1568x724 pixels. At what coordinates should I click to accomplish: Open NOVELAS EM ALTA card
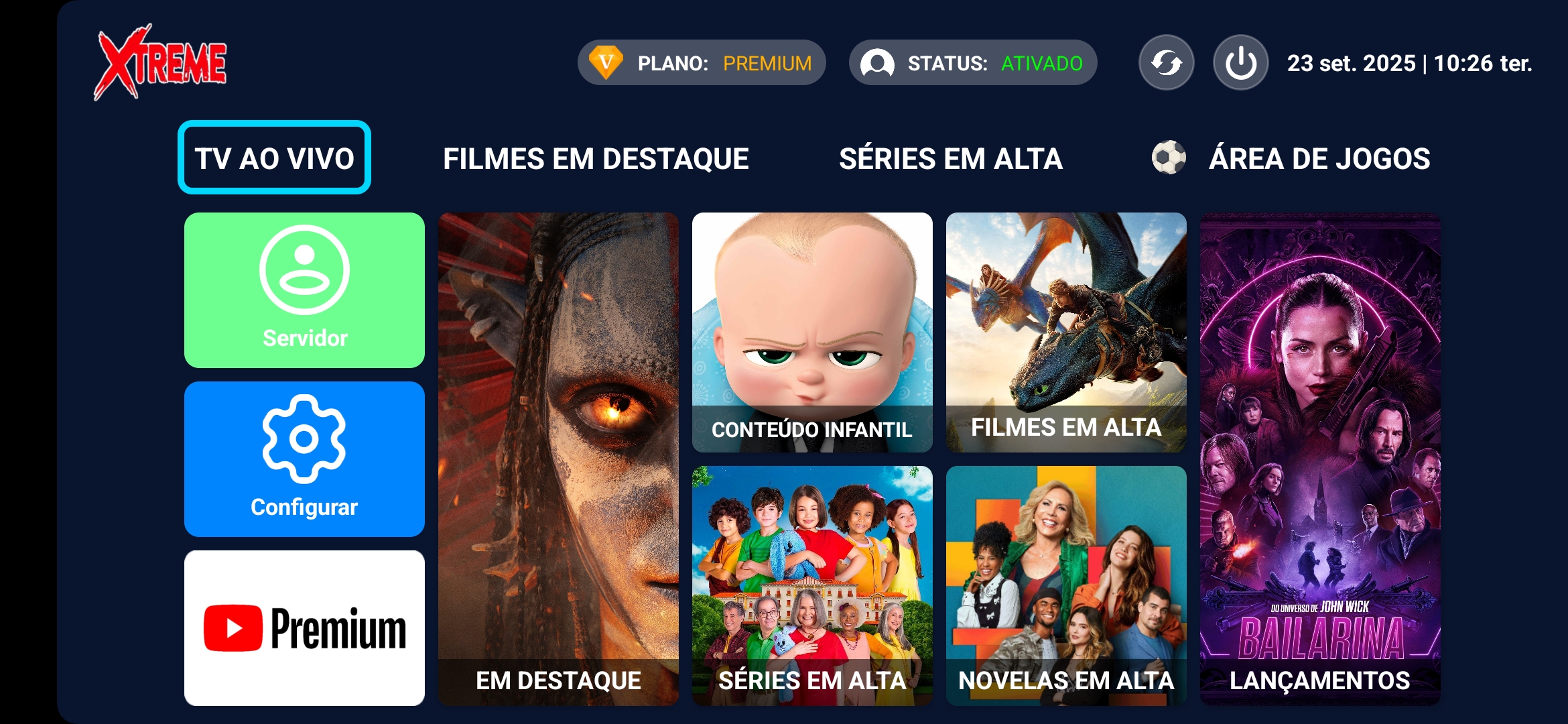1066,586
